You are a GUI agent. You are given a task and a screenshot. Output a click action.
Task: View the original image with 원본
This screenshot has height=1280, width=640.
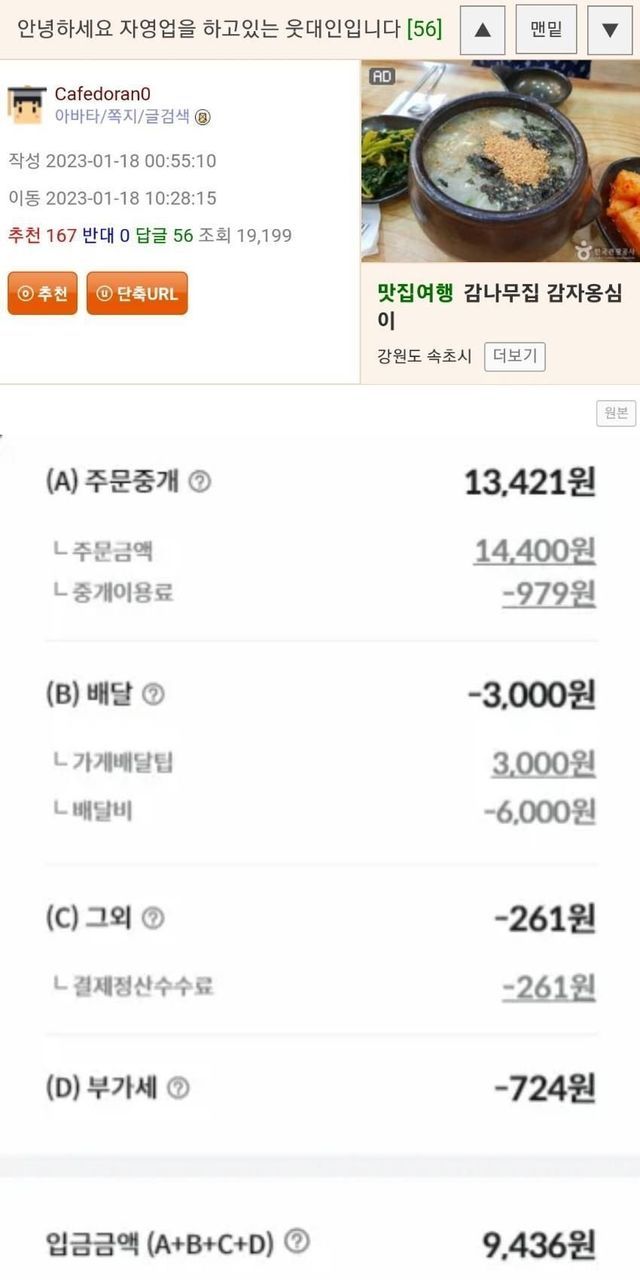pos(616,413)
